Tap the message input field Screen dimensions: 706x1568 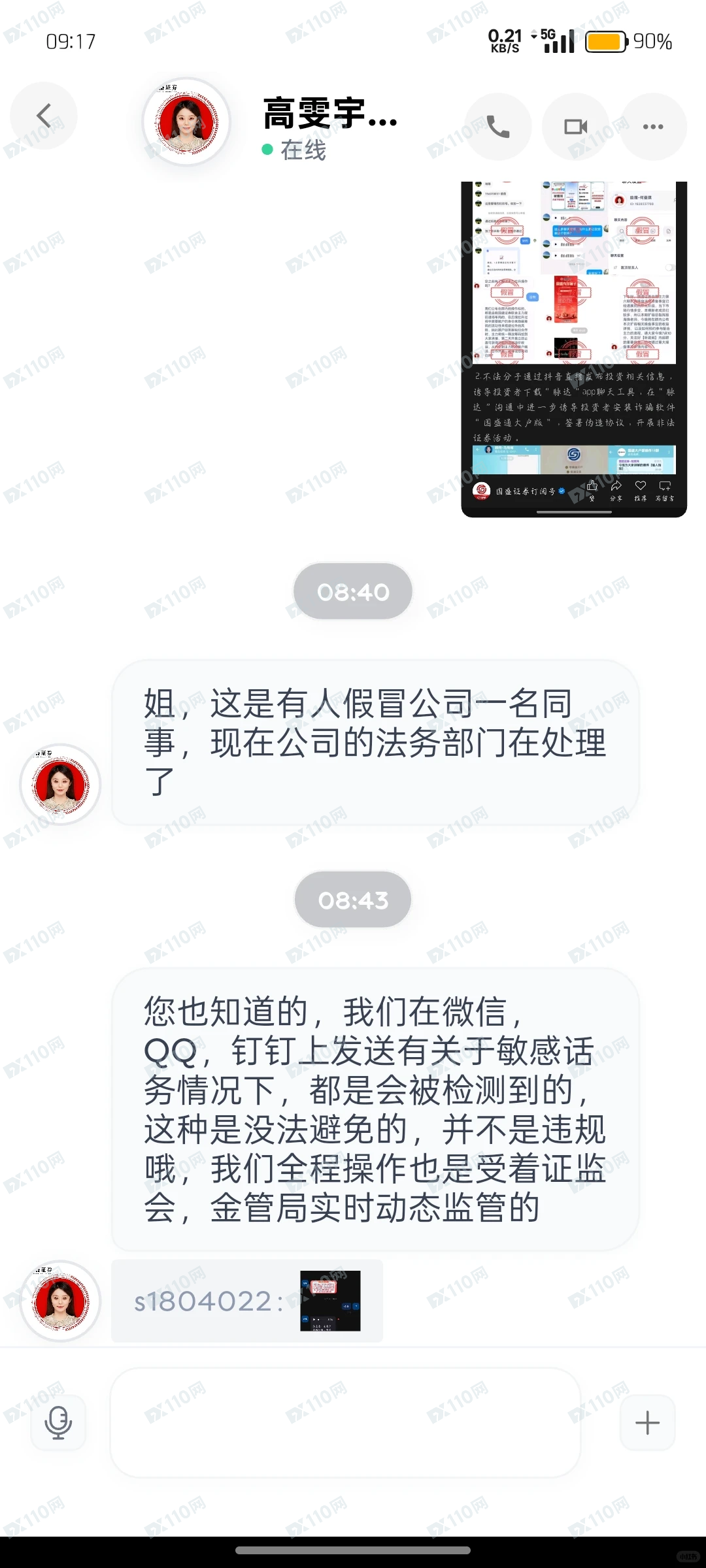click(346, 1423)
